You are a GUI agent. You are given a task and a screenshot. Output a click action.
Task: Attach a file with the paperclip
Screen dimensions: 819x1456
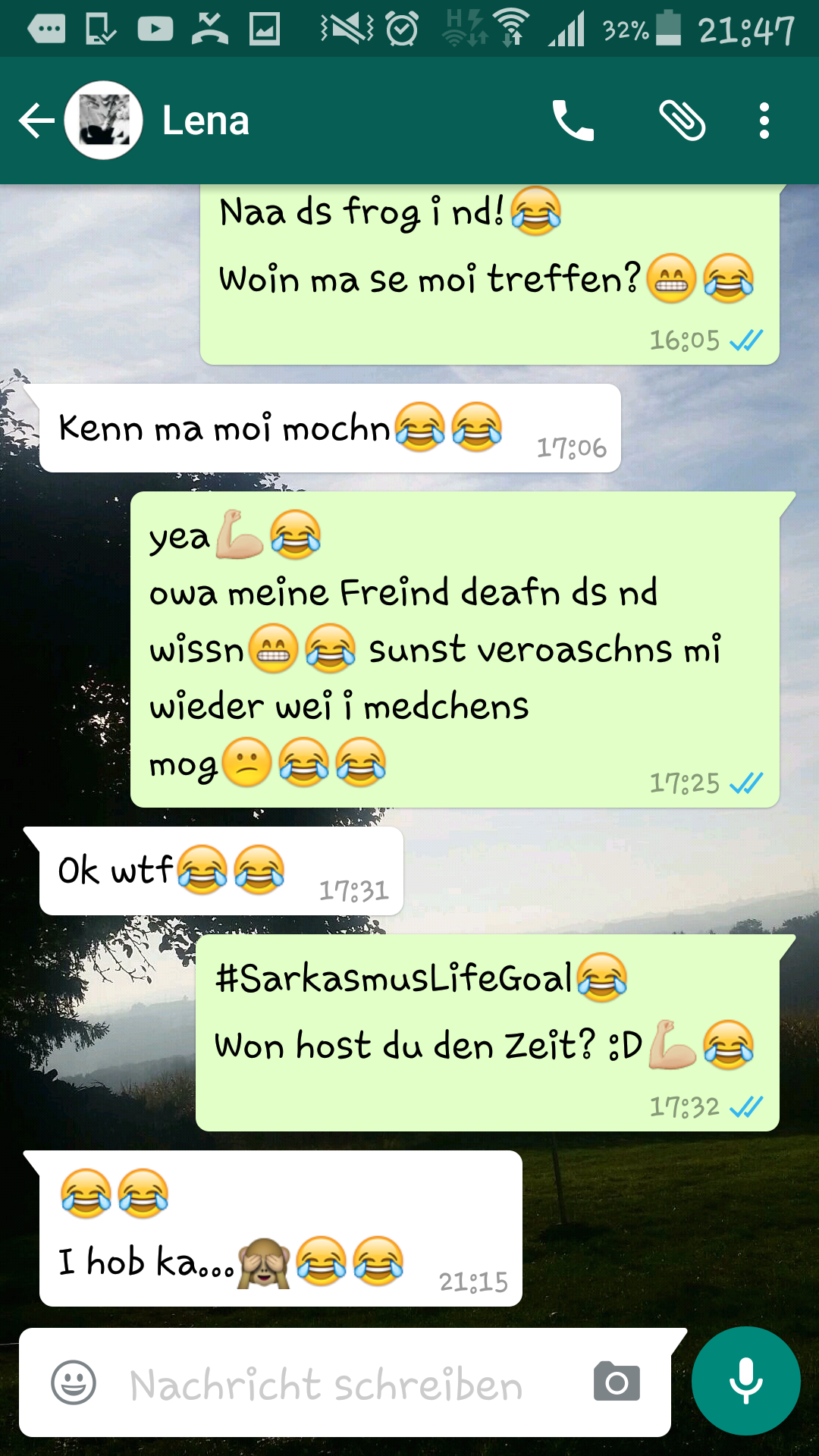[682, 121]
